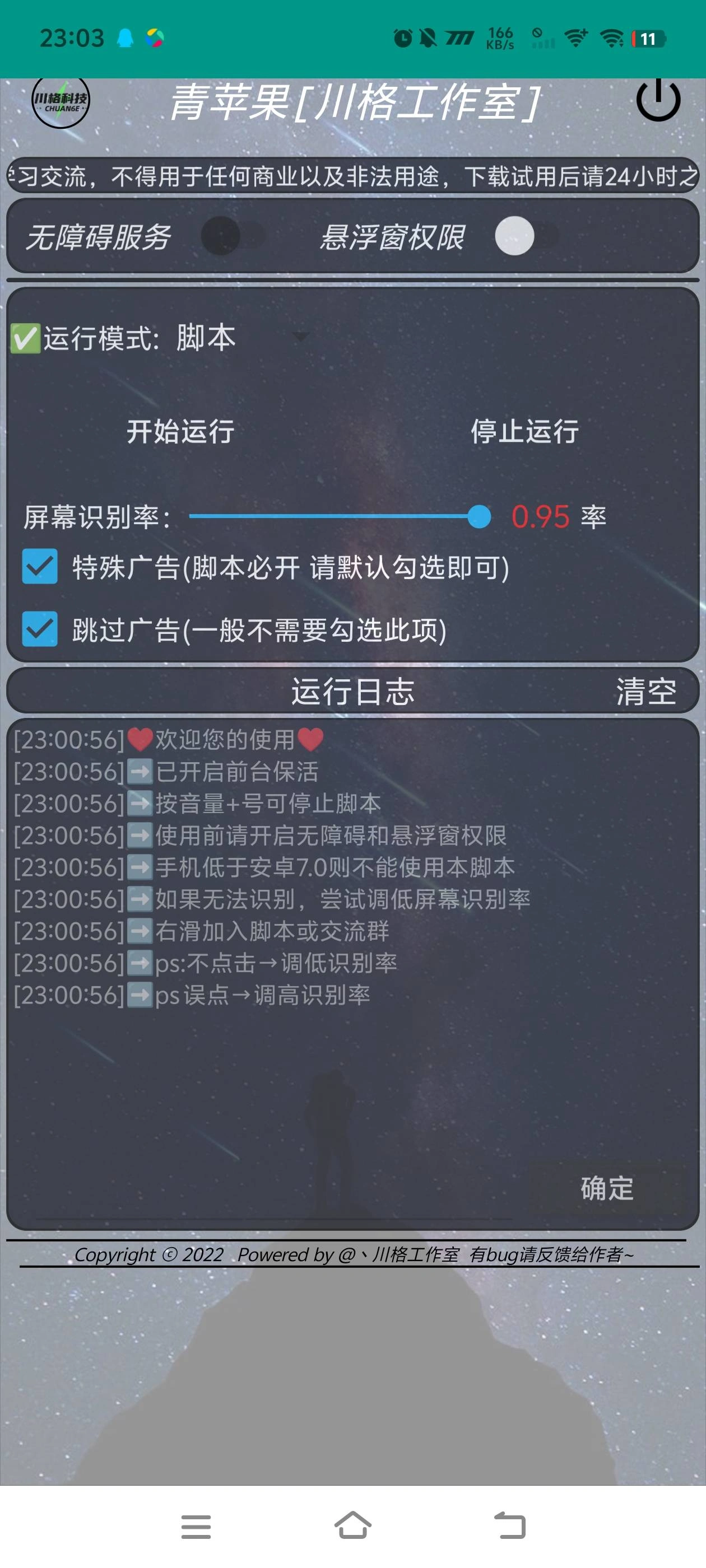Uncheck the 跳过广告 checkbox
Viewport: 706px width, 1568px height.
point(40,629)
